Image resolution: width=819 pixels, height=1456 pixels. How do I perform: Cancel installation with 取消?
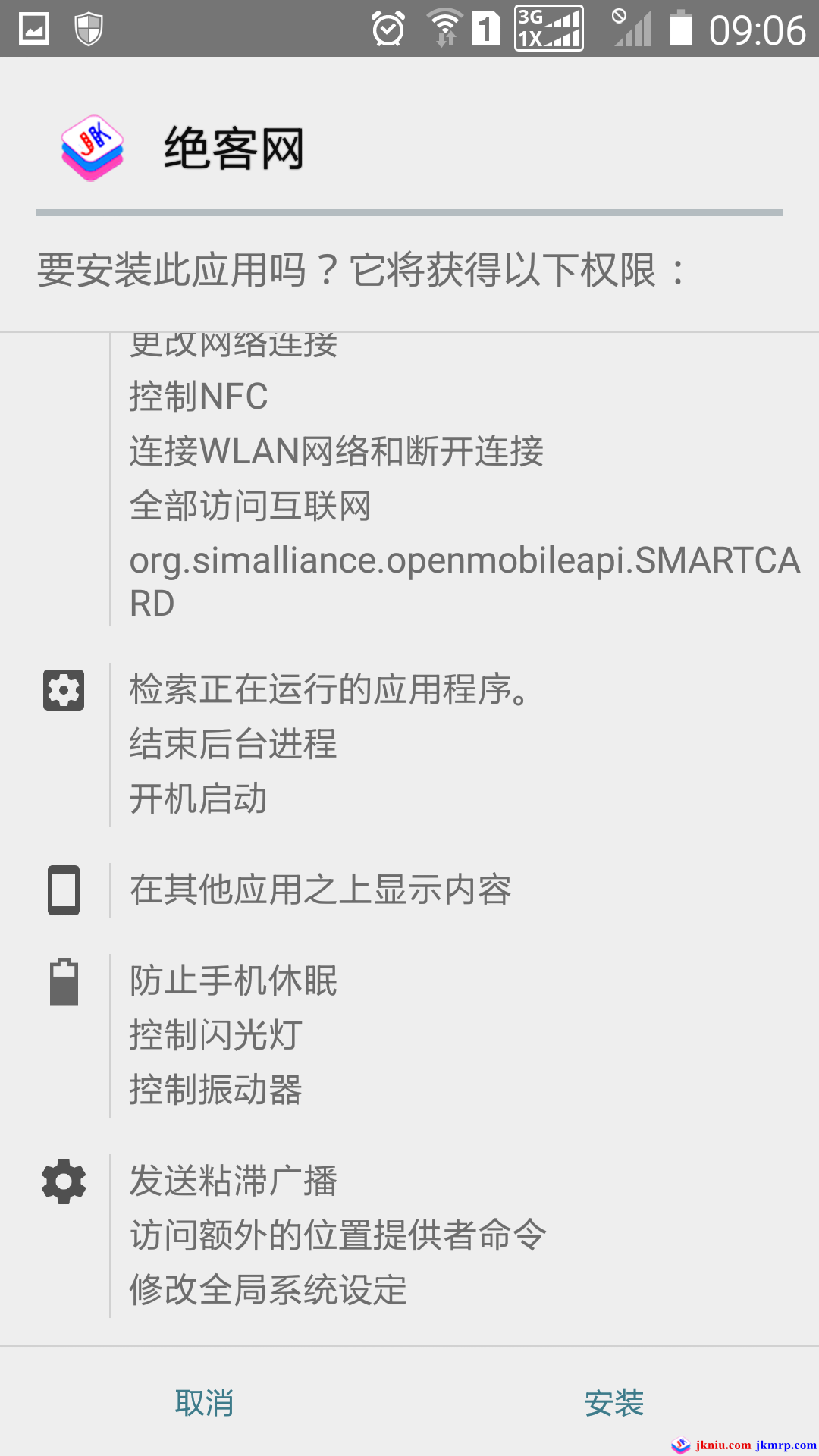coord(204,1403)
